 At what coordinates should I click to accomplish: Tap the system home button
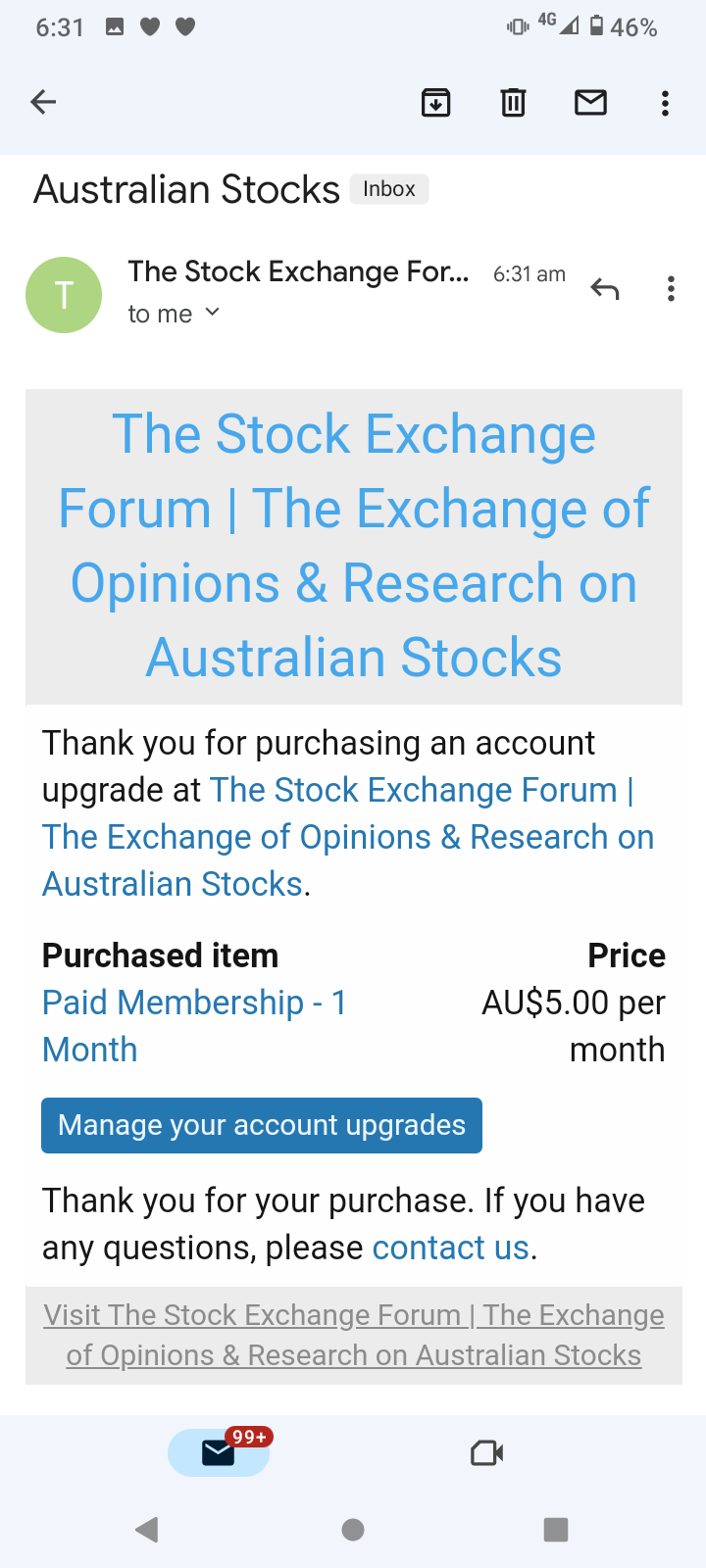(353, 1530)
